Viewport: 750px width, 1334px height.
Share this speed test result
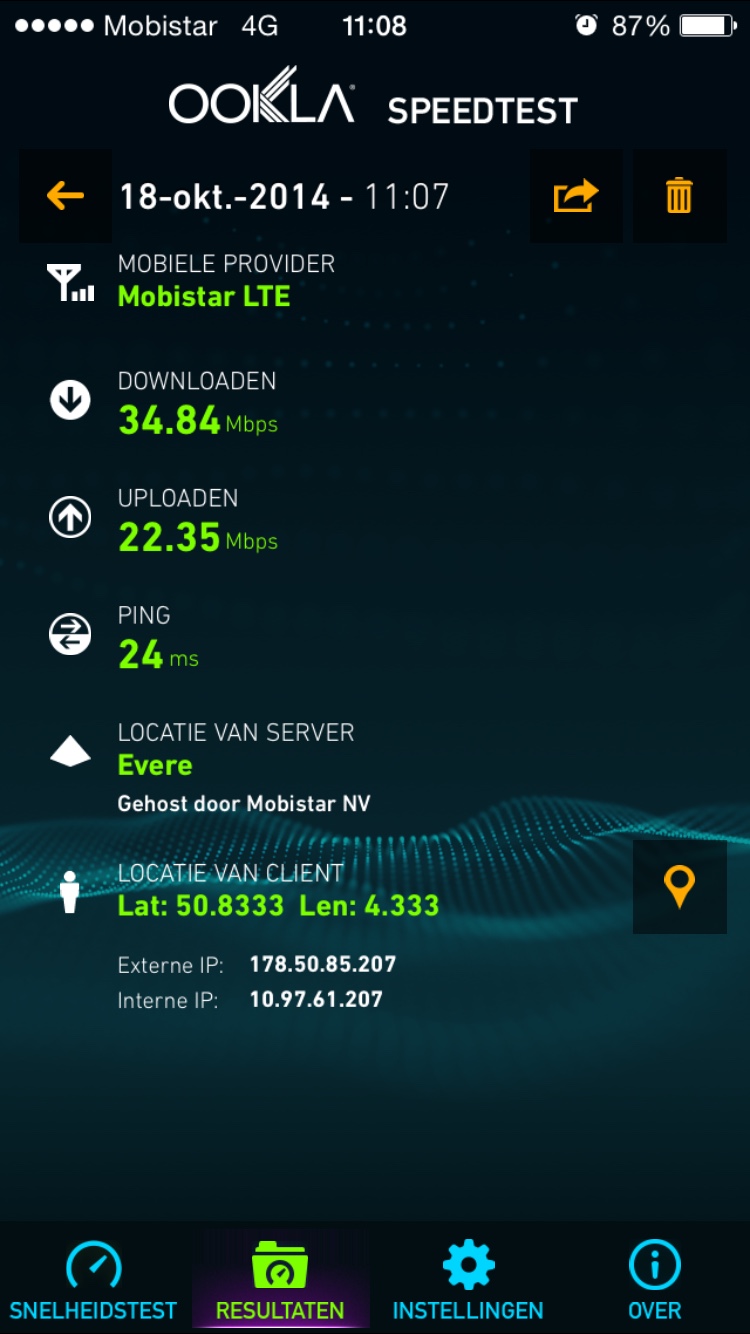576,196
